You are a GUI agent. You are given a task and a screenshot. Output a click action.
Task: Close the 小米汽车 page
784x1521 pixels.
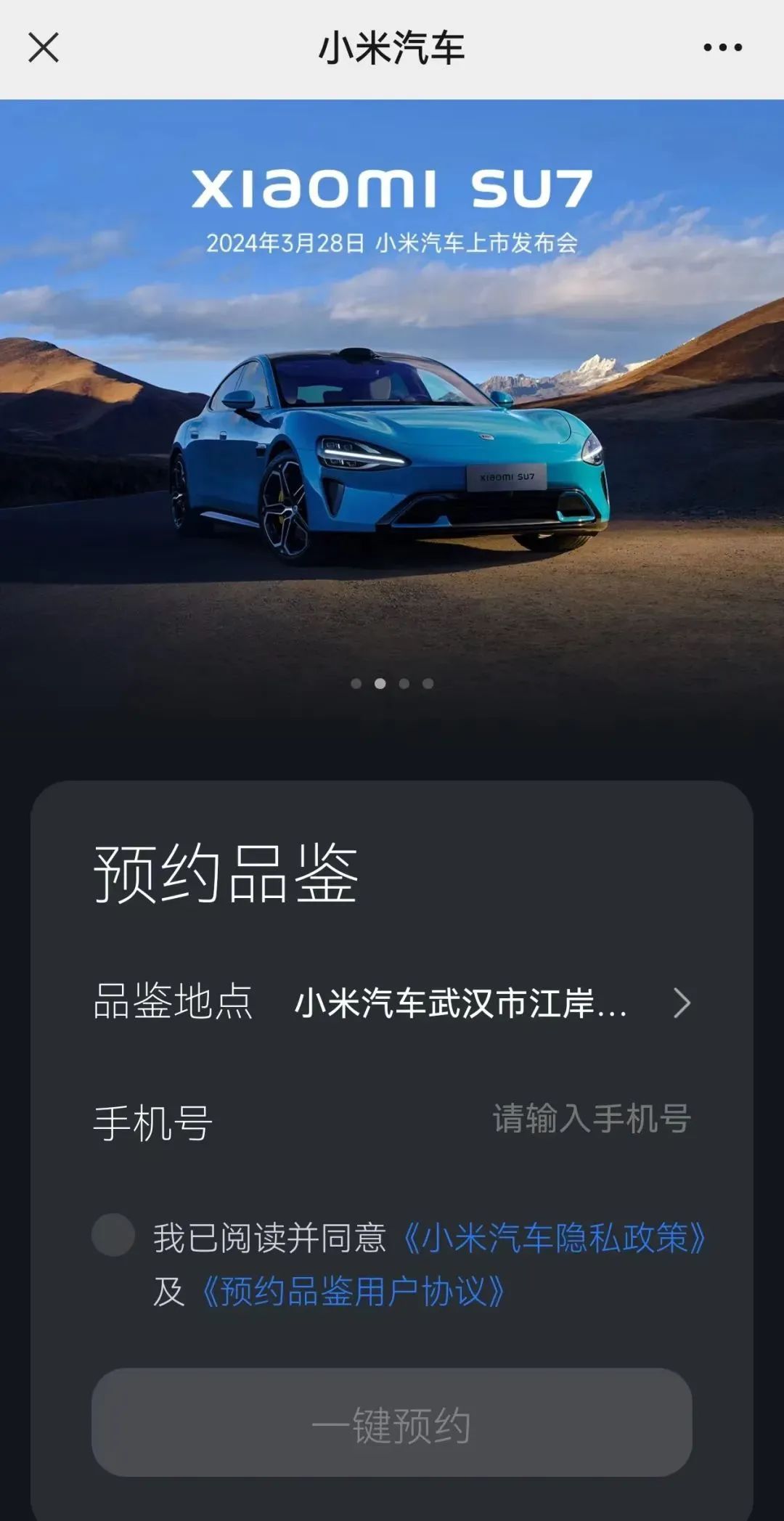pos(44,48)
